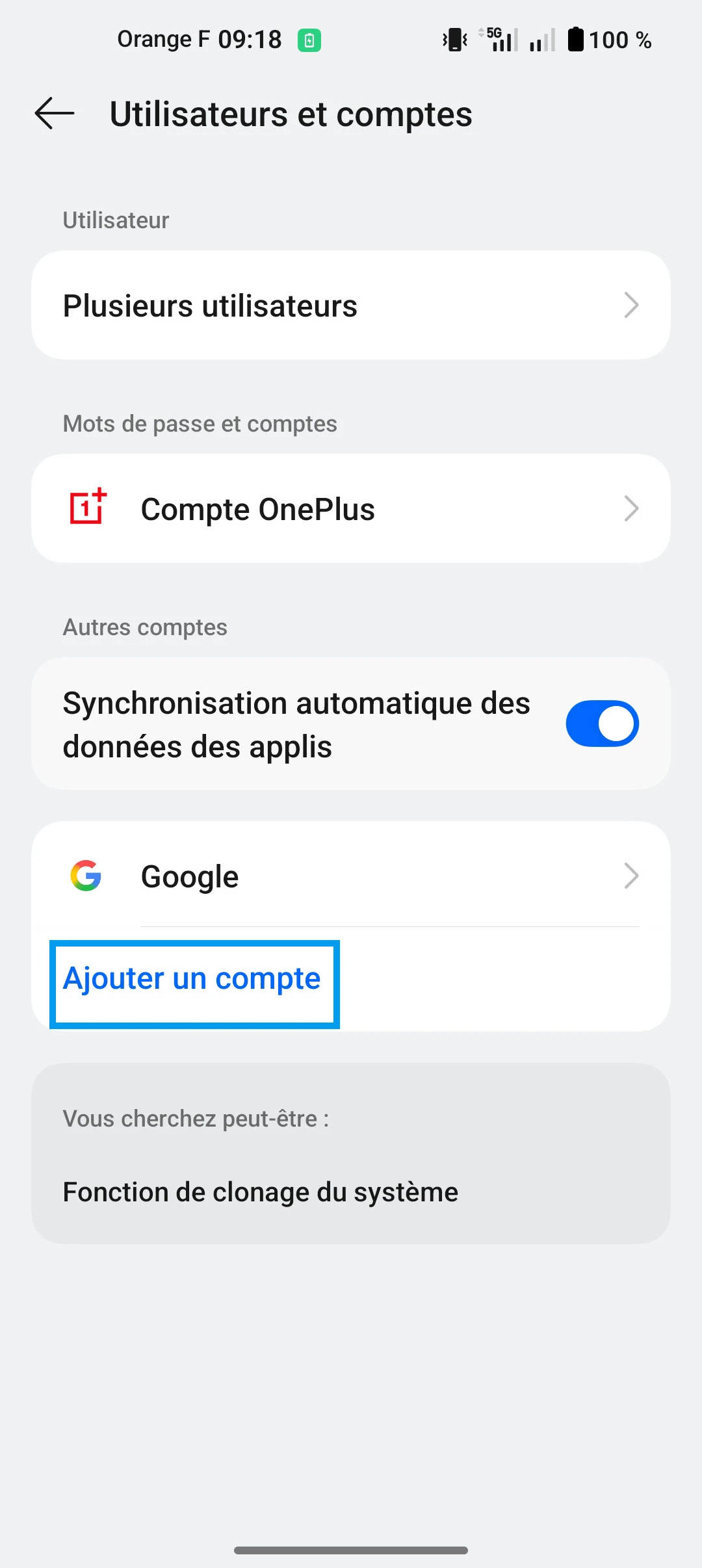Tap Ajouter un compte

pyautogui.click(x=192, y=979)
